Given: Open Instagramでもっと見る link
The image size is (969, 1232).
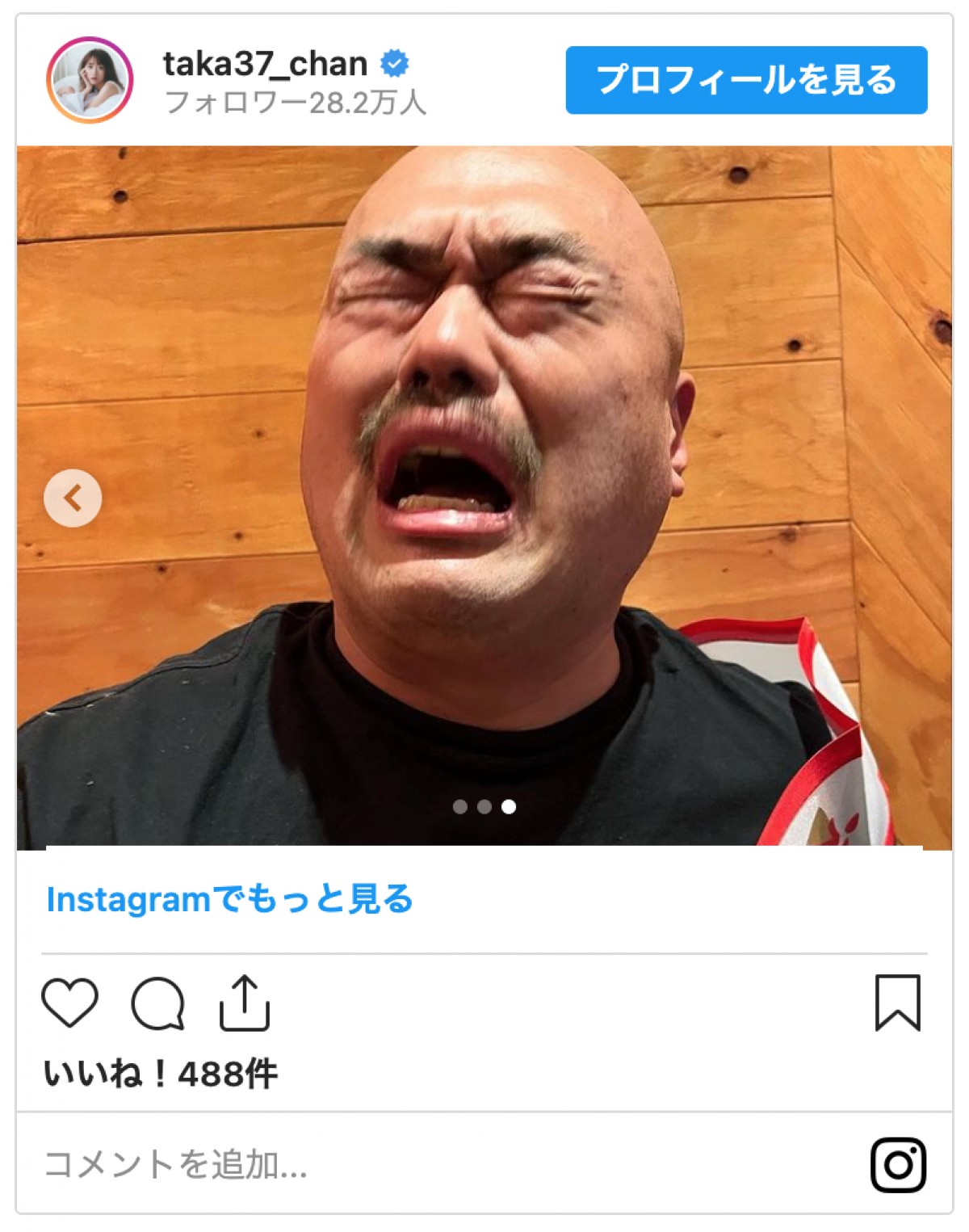Looking at the screenshot, I should (x=230, y=899).
